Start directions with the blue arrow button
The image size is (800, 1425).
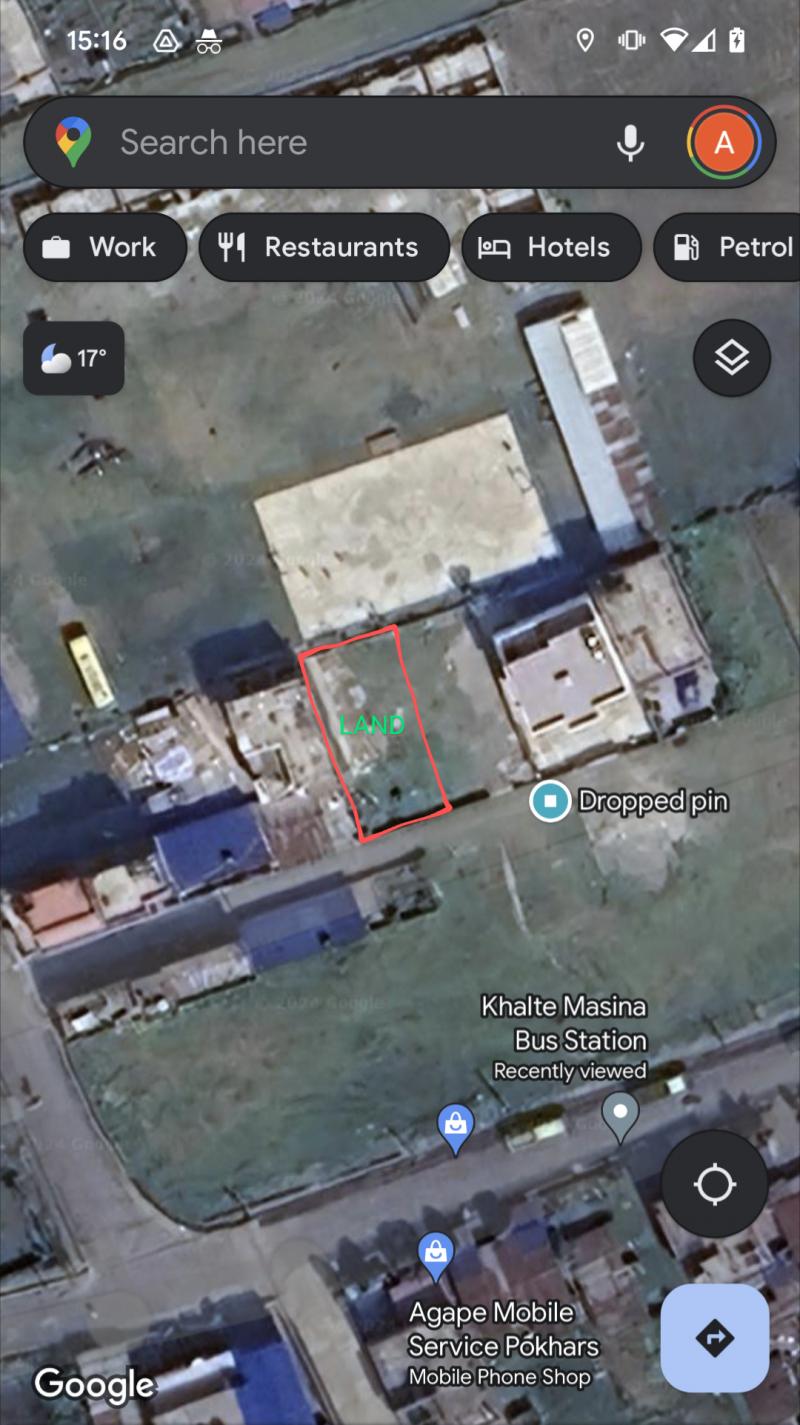coord(715,1338)
